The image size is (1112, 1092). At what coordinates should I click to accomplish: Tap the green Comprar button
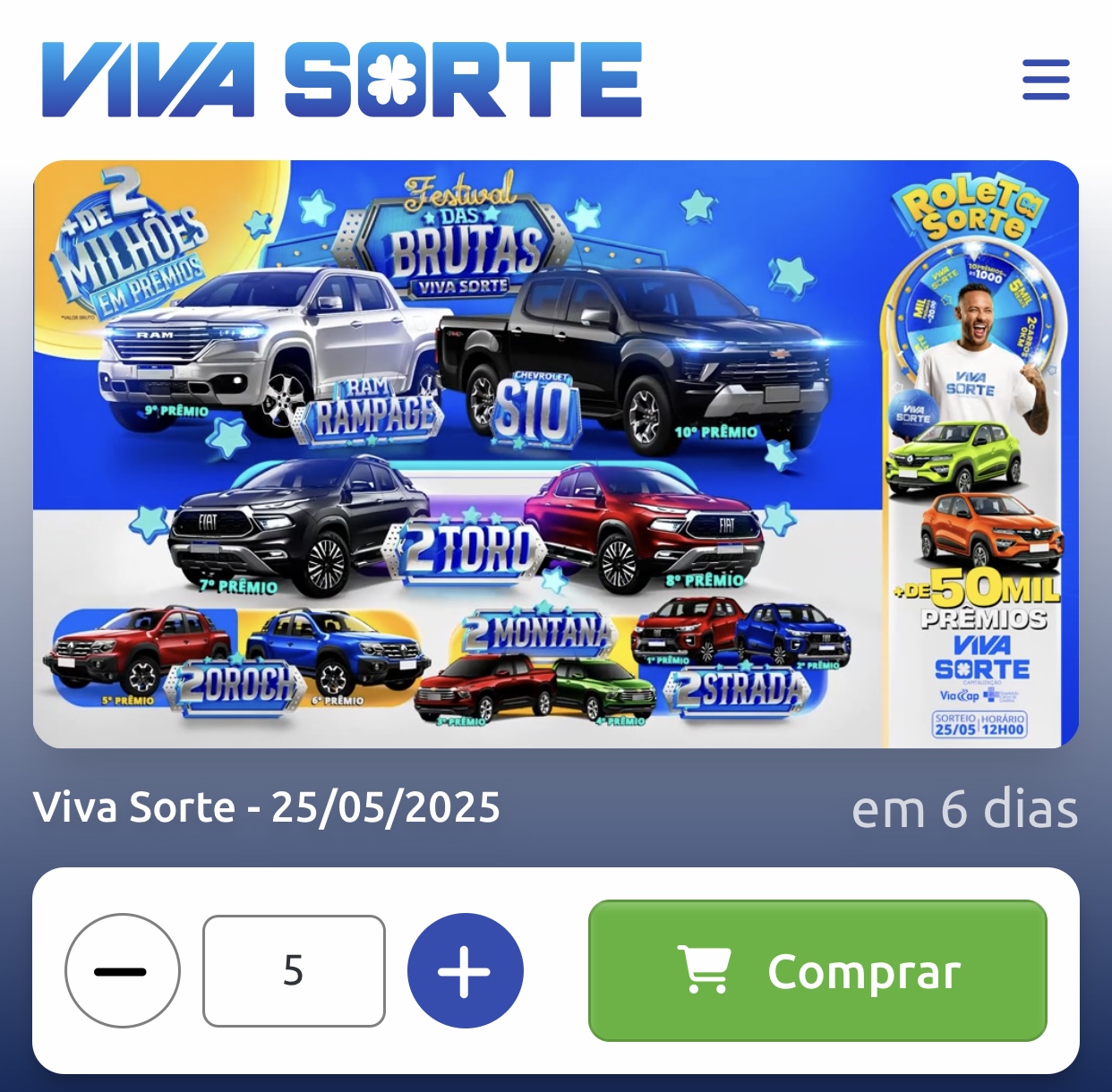[x=817, y=971]
